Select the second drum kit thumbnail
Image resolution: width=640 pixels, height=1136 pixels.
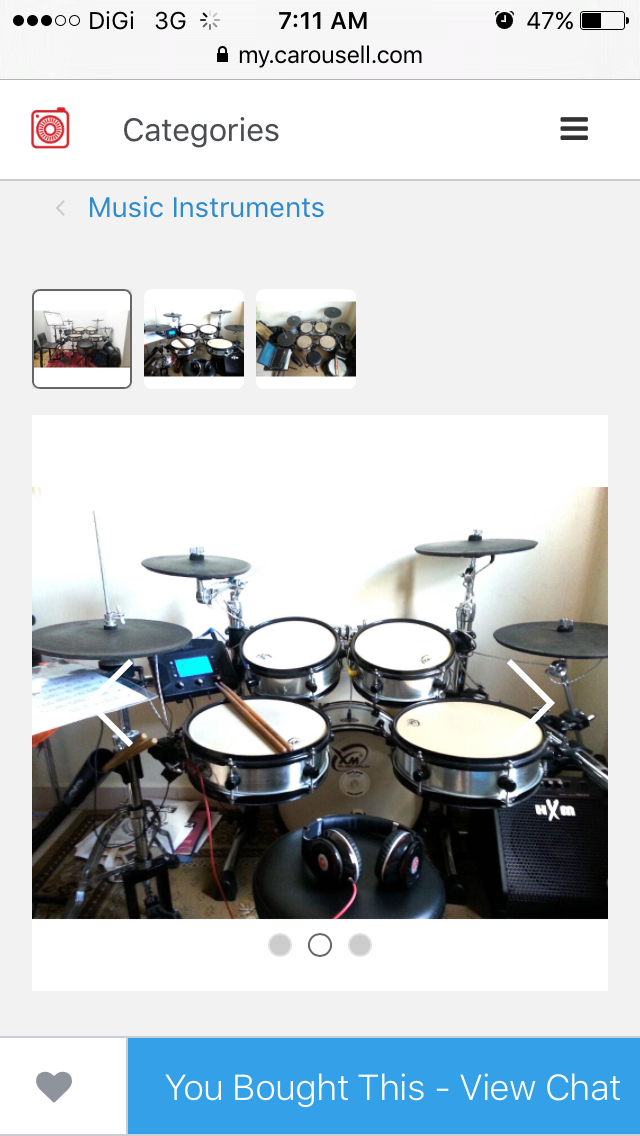point(194,339)
